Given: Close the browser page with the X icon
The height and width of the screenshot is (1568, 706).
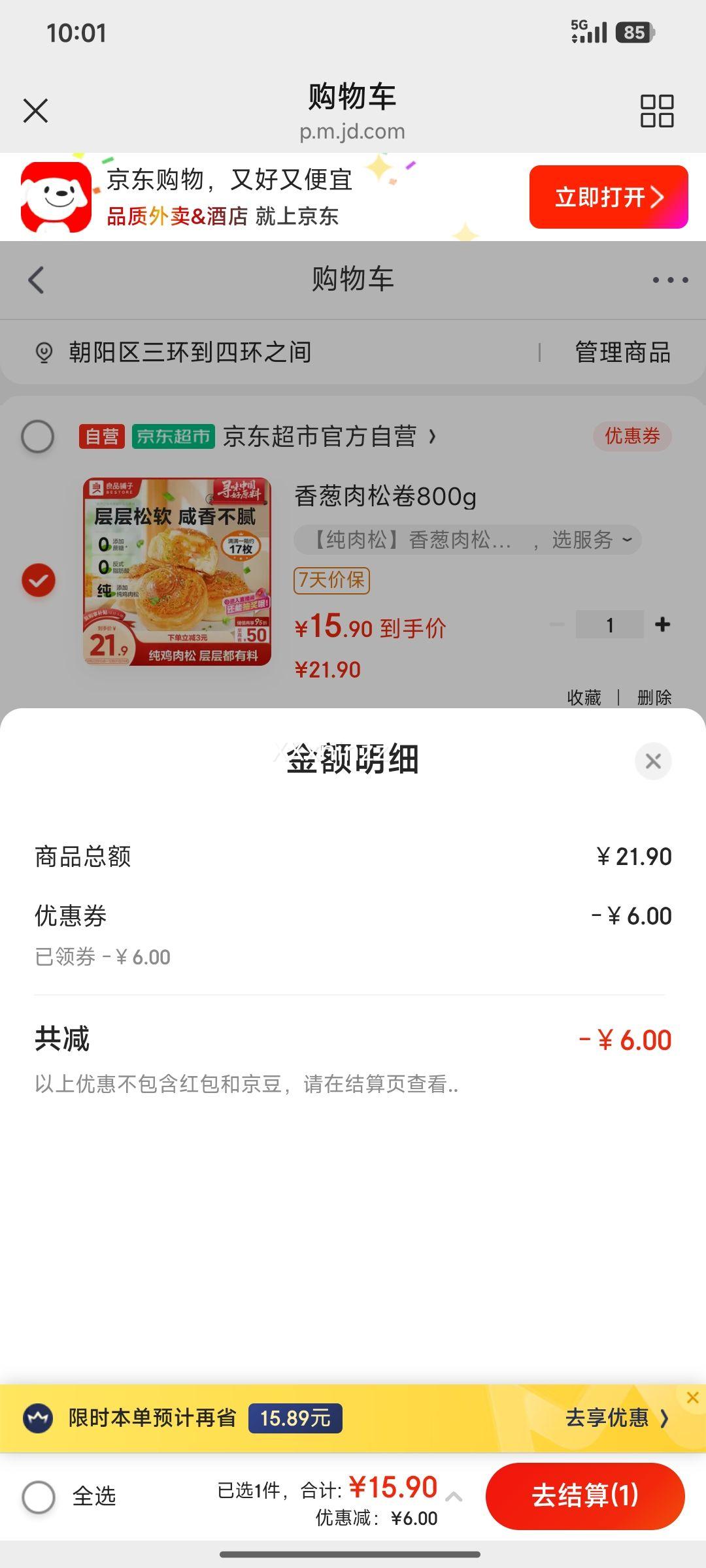Looking at the screenshot, I should tap(36, 110).
